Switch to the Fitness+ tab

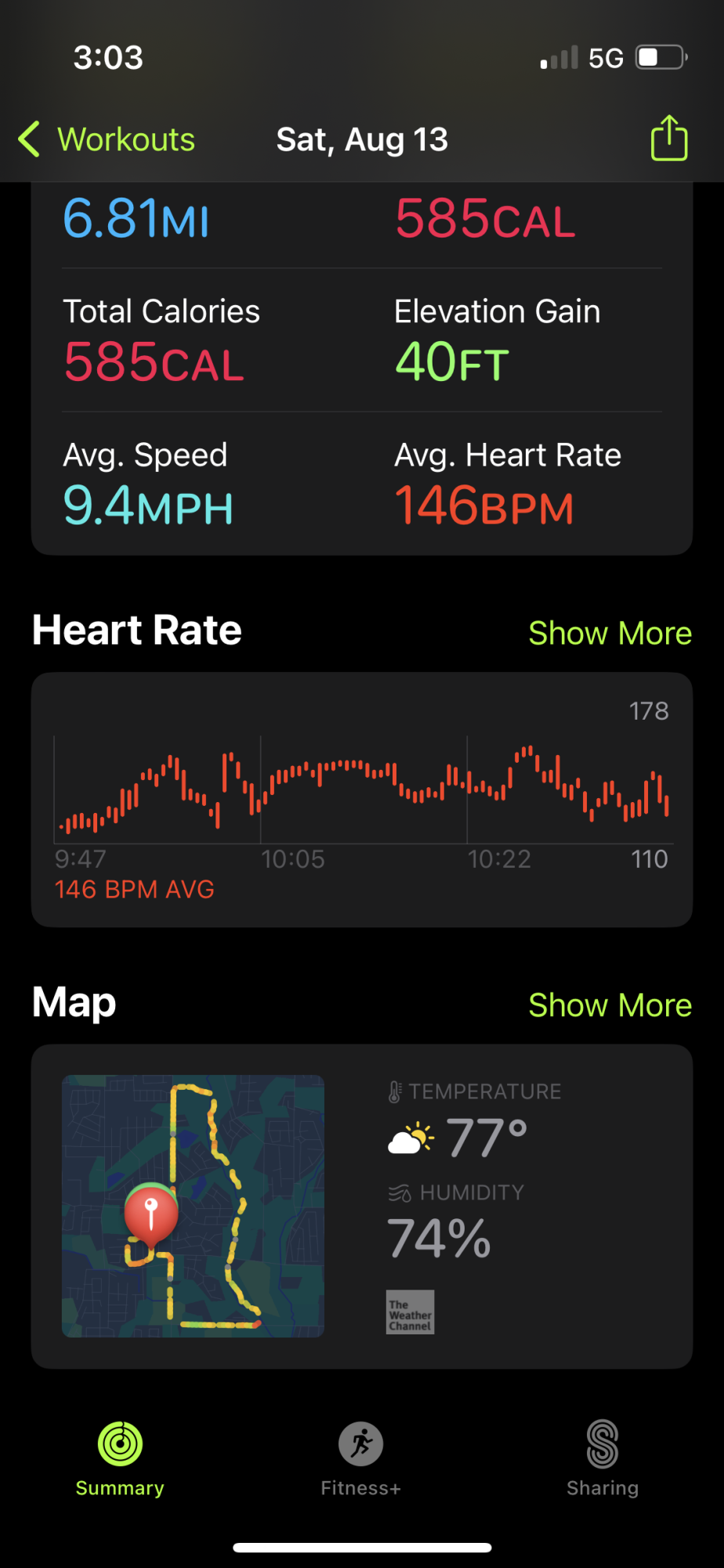coord(361,1459)
